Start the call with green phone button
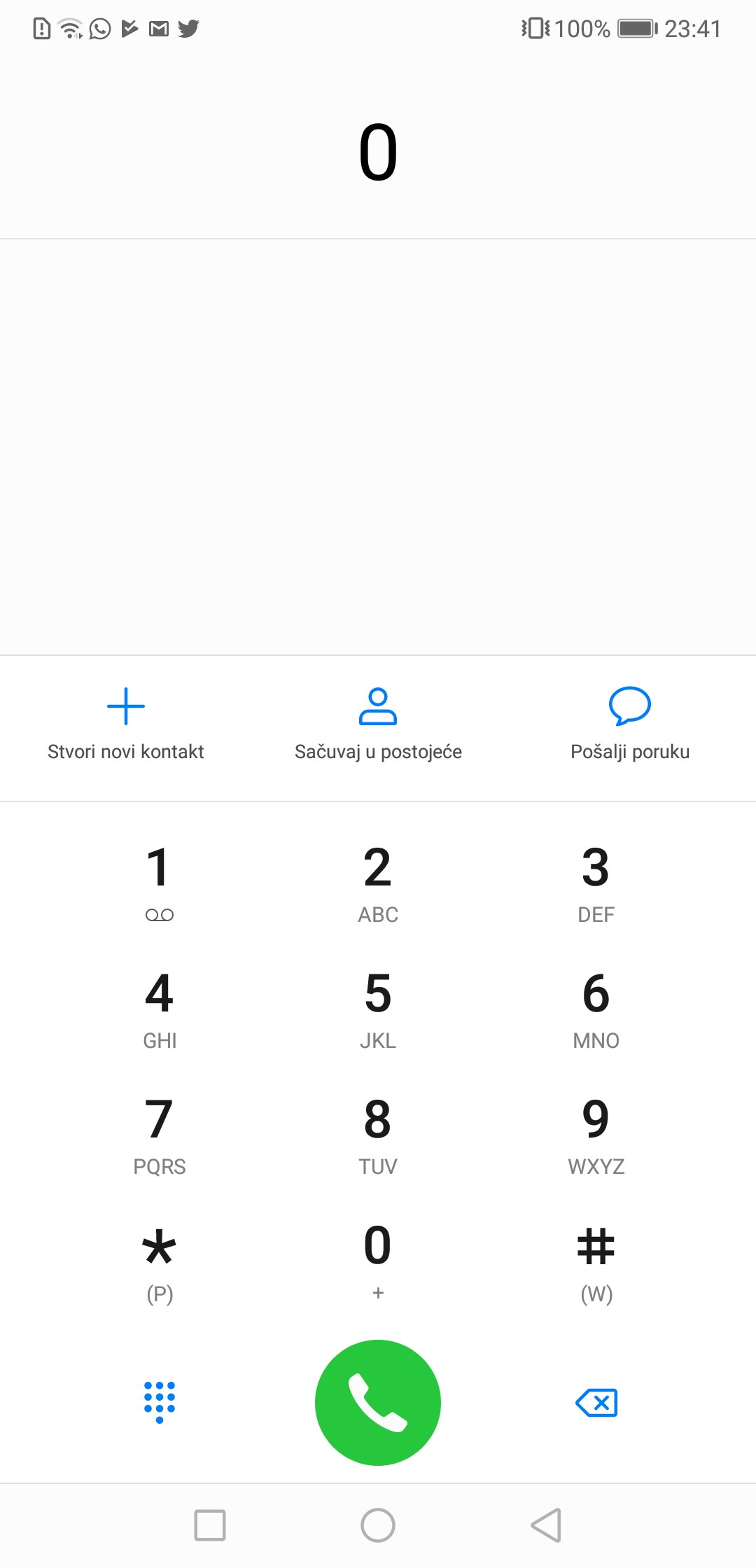The width and height of the screenshot is (756, 1568). coord(378,1402)
